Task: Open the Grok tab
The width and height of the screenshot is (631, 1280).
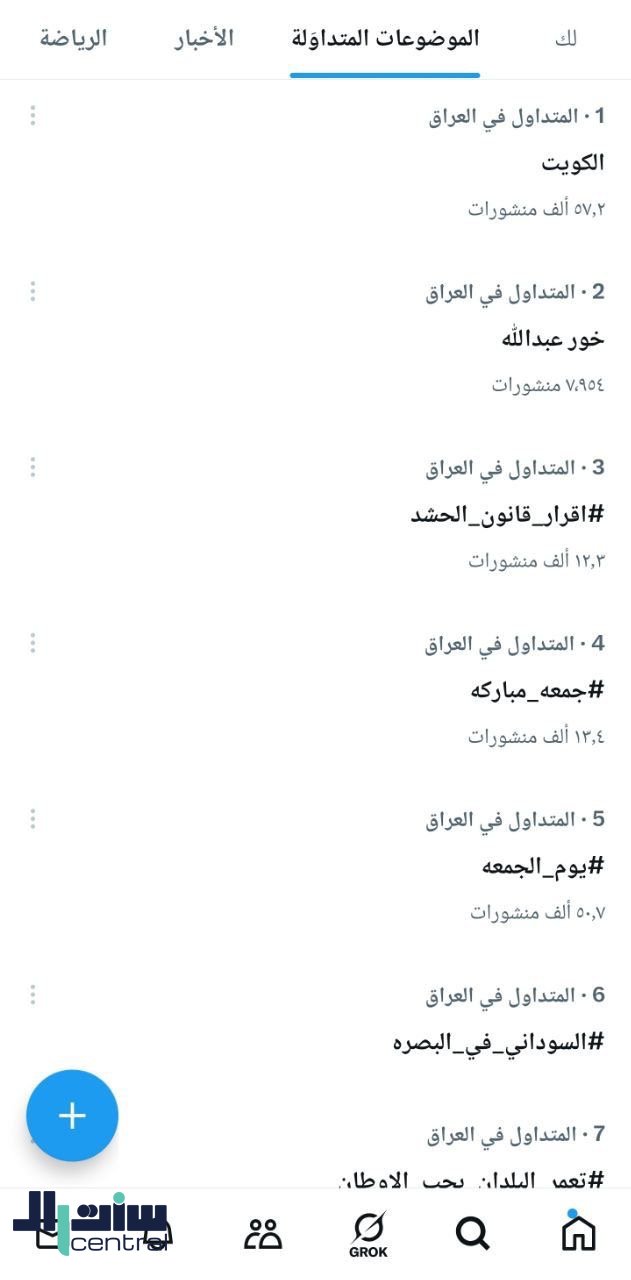Action: click(x=368, y=1234)
